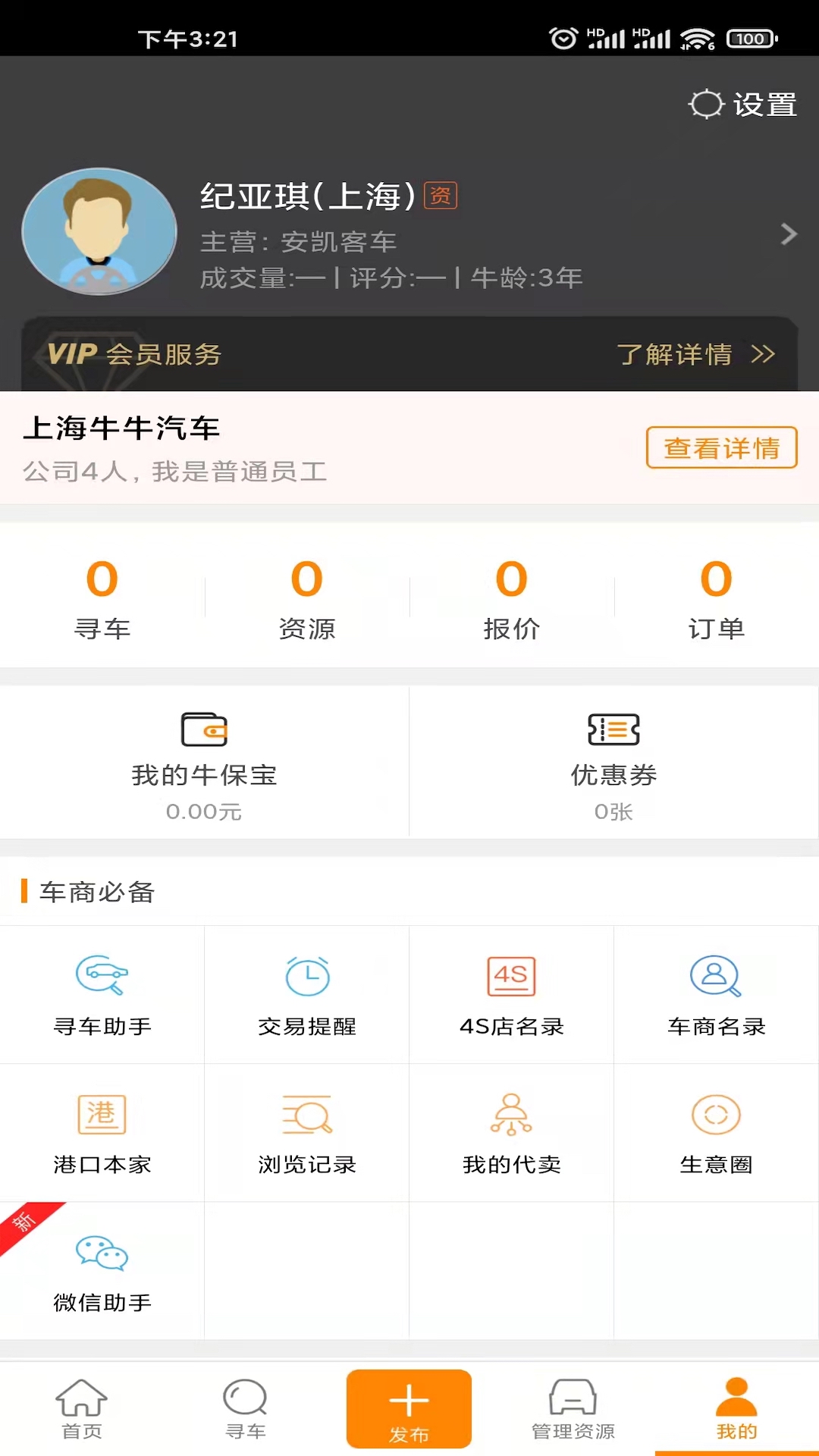Open the 4S店名录 directory

(x=511, y=993)
